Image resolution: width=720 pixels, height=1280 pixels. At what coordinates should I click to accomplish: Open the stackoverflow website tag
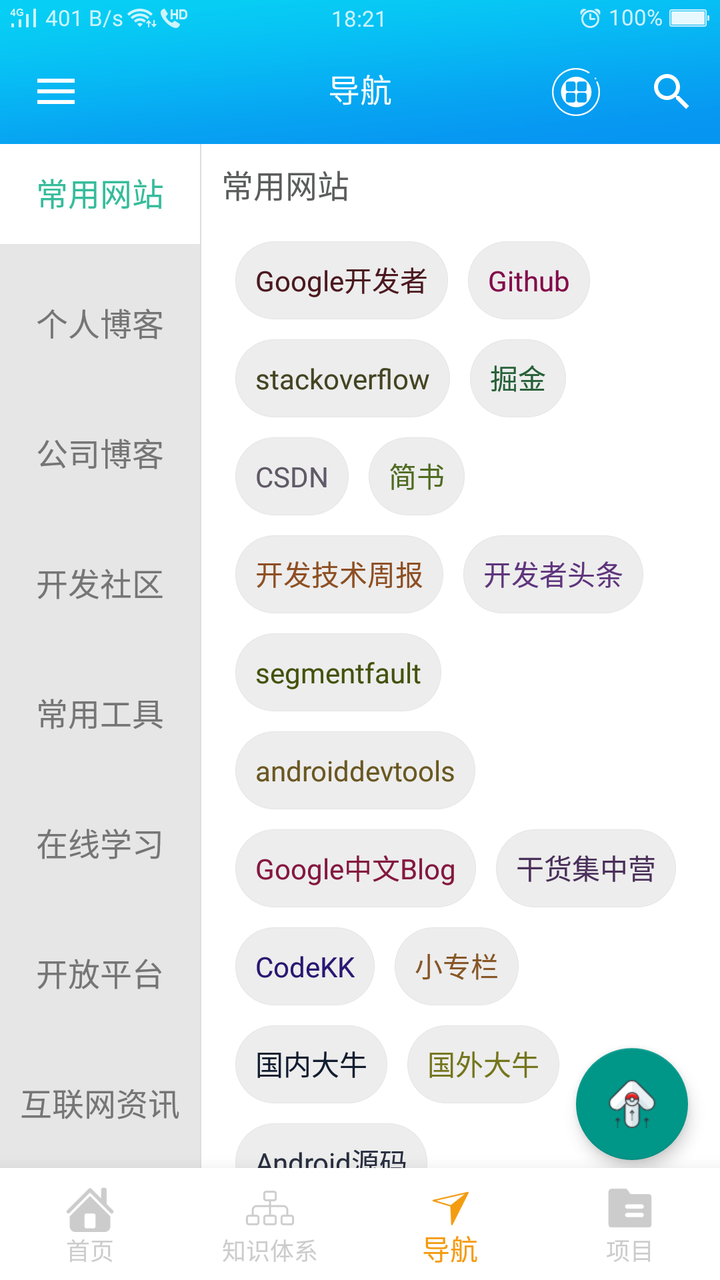pos(342,379)
